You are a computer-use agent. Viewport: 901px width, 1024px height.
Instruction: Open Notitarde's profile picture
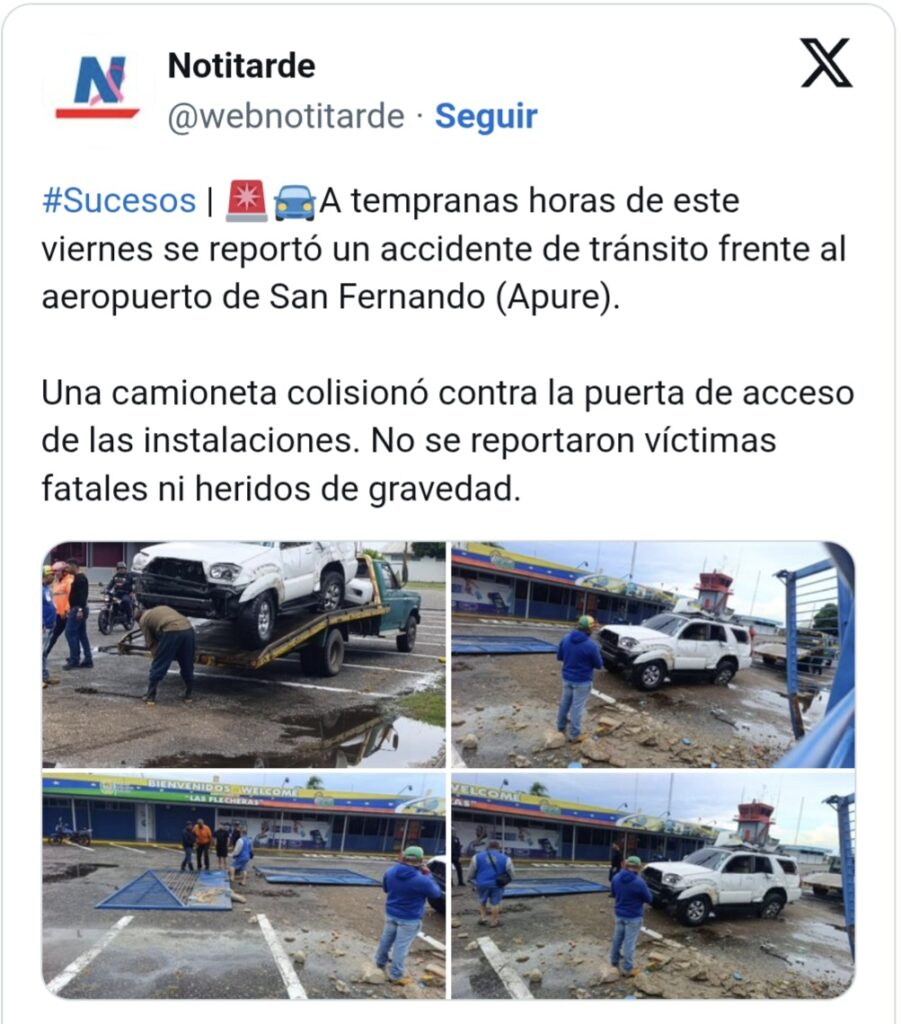[x=97, y=88]
